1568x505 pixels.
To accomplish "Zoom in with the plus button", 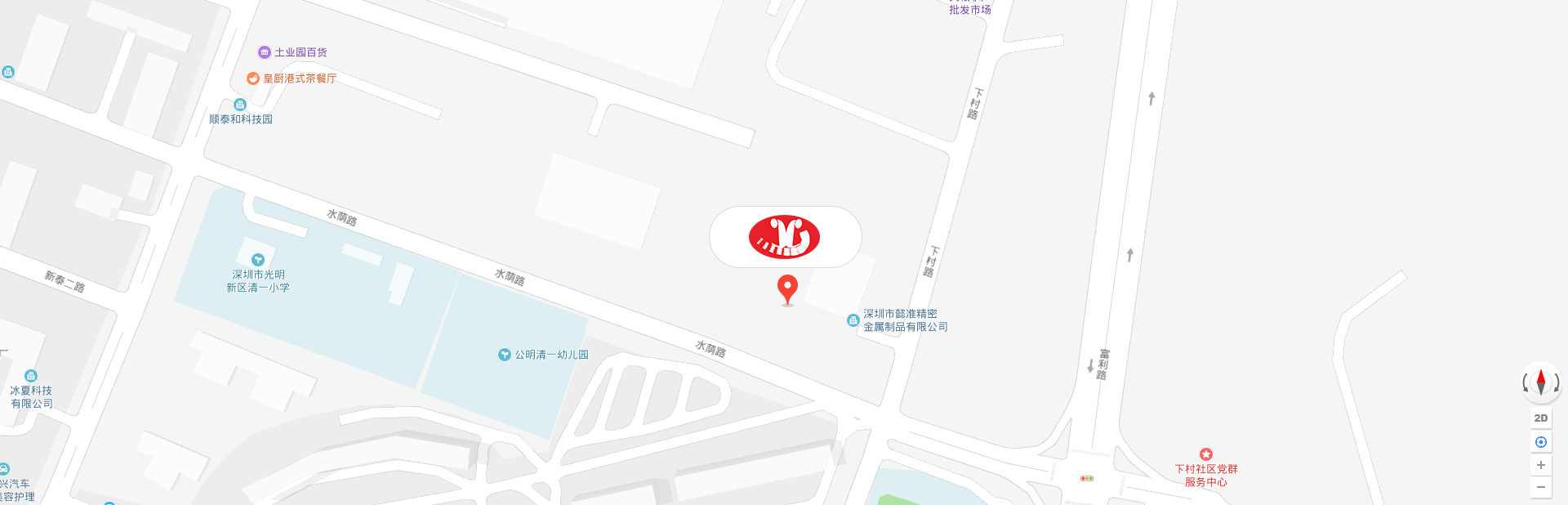I will tap(1541, 465).
